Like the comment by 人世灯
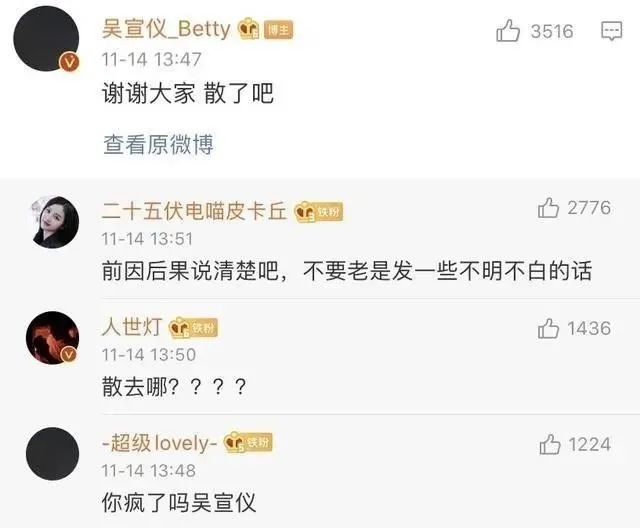This screenshot has width=640, height=528. (548, 328)
